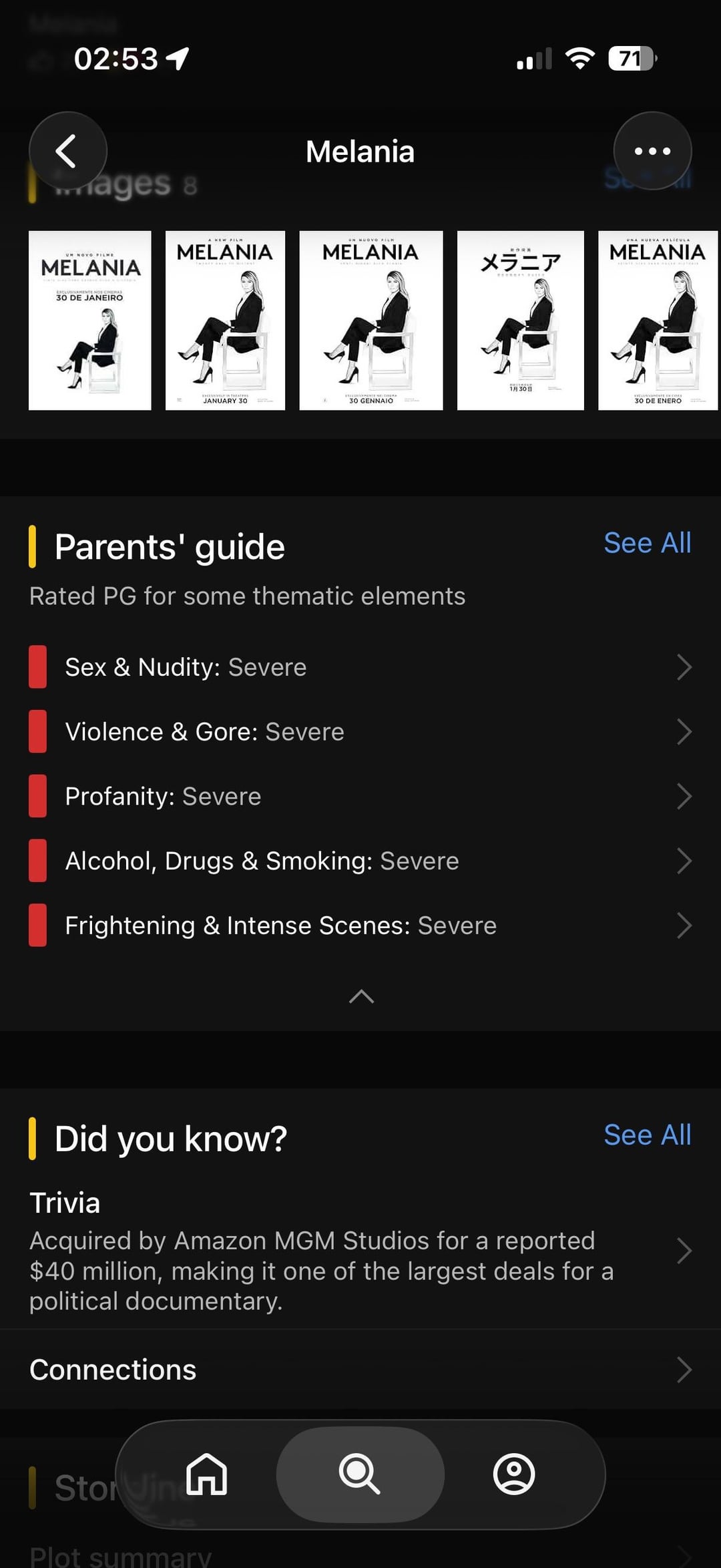Image resolution: width=721 pixels, height=1568 pixels.
Task: Open the Connections row
Action: (x=360, y=1370)
